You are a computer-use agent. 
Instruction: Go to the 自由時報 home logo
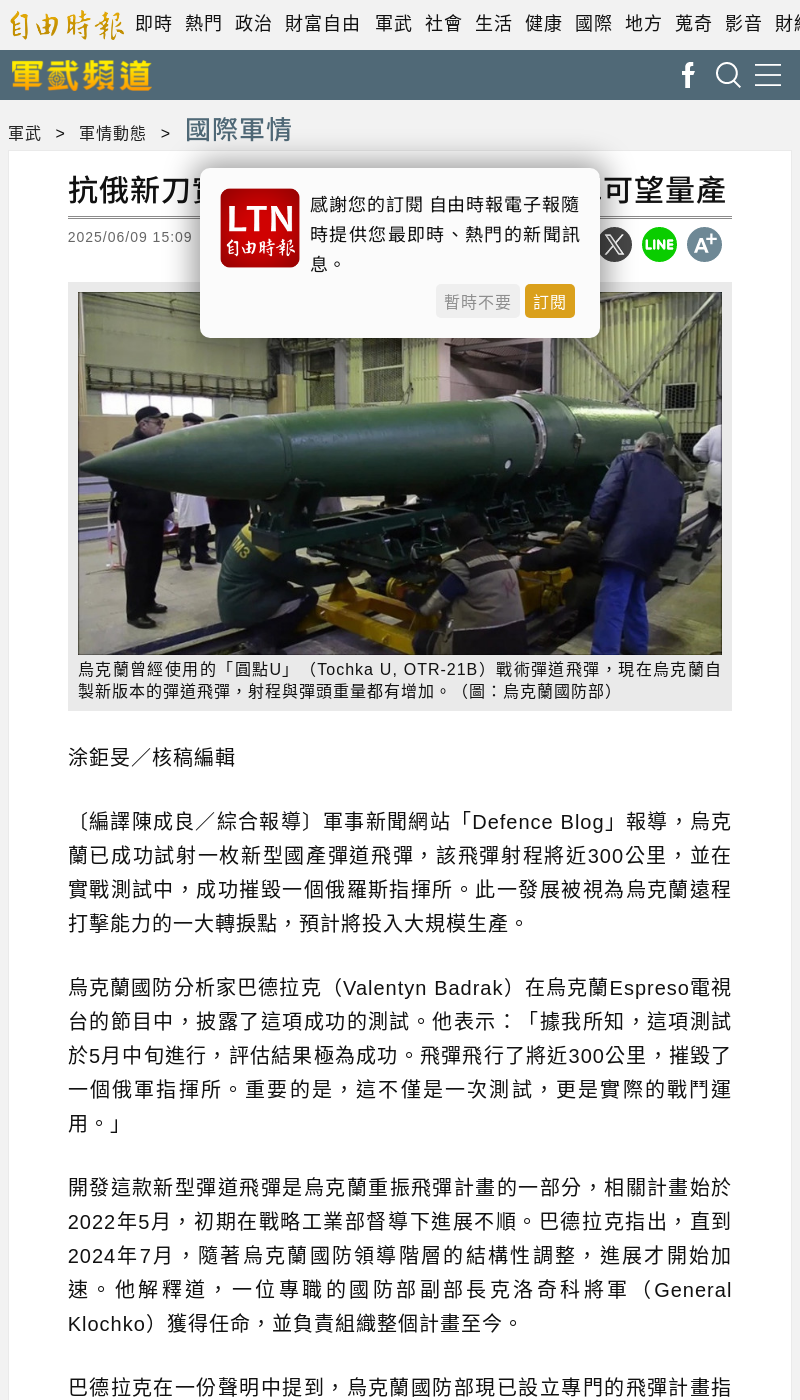coord(66,24)
